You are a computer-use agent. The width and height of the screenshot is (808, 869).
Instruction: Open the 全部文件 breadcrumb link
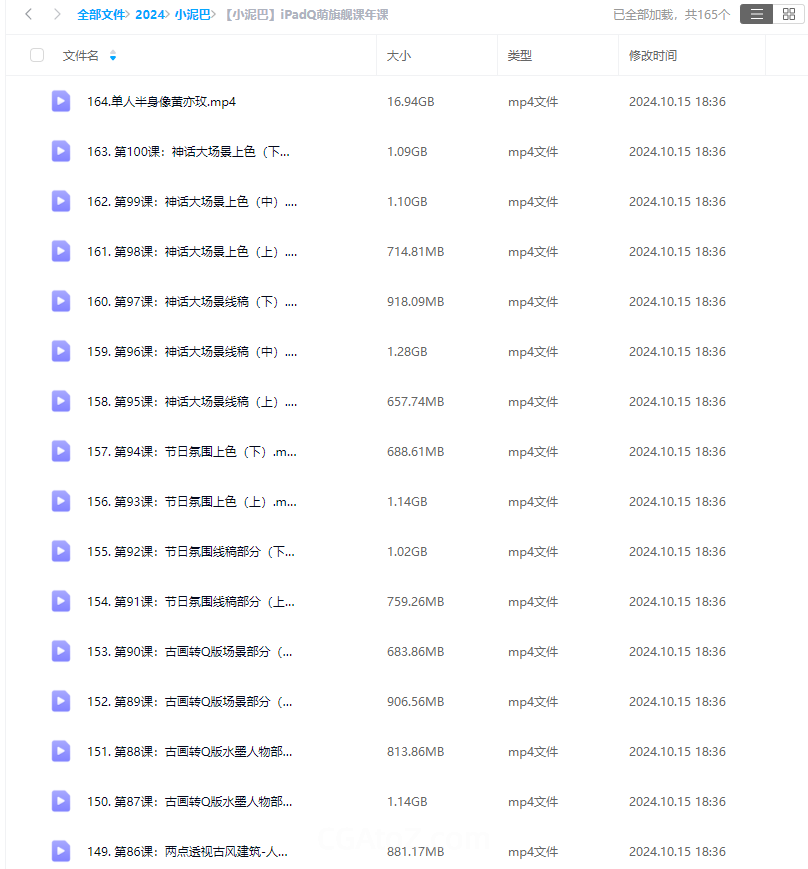tap(101, 15)
